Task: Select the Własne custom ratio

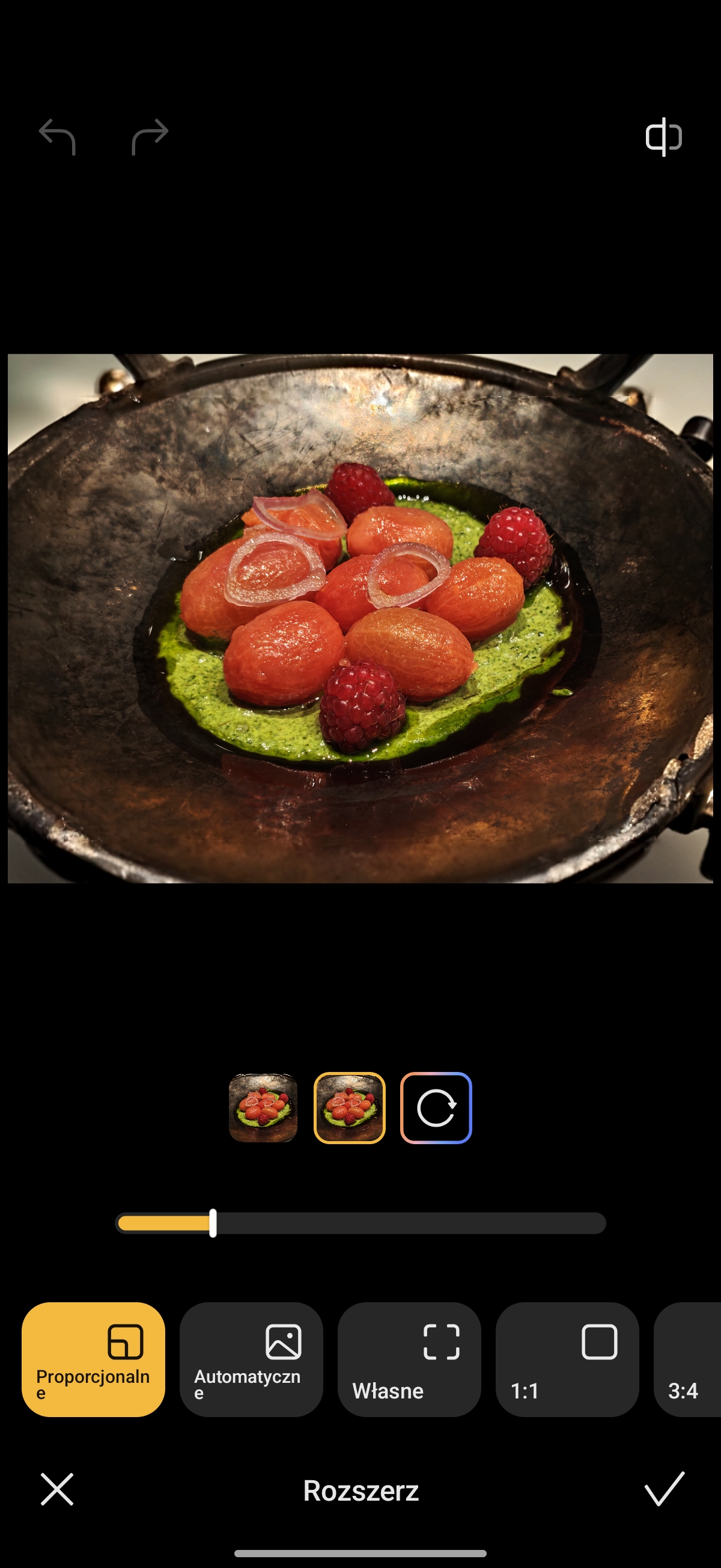Action: tap(409, 1359)
